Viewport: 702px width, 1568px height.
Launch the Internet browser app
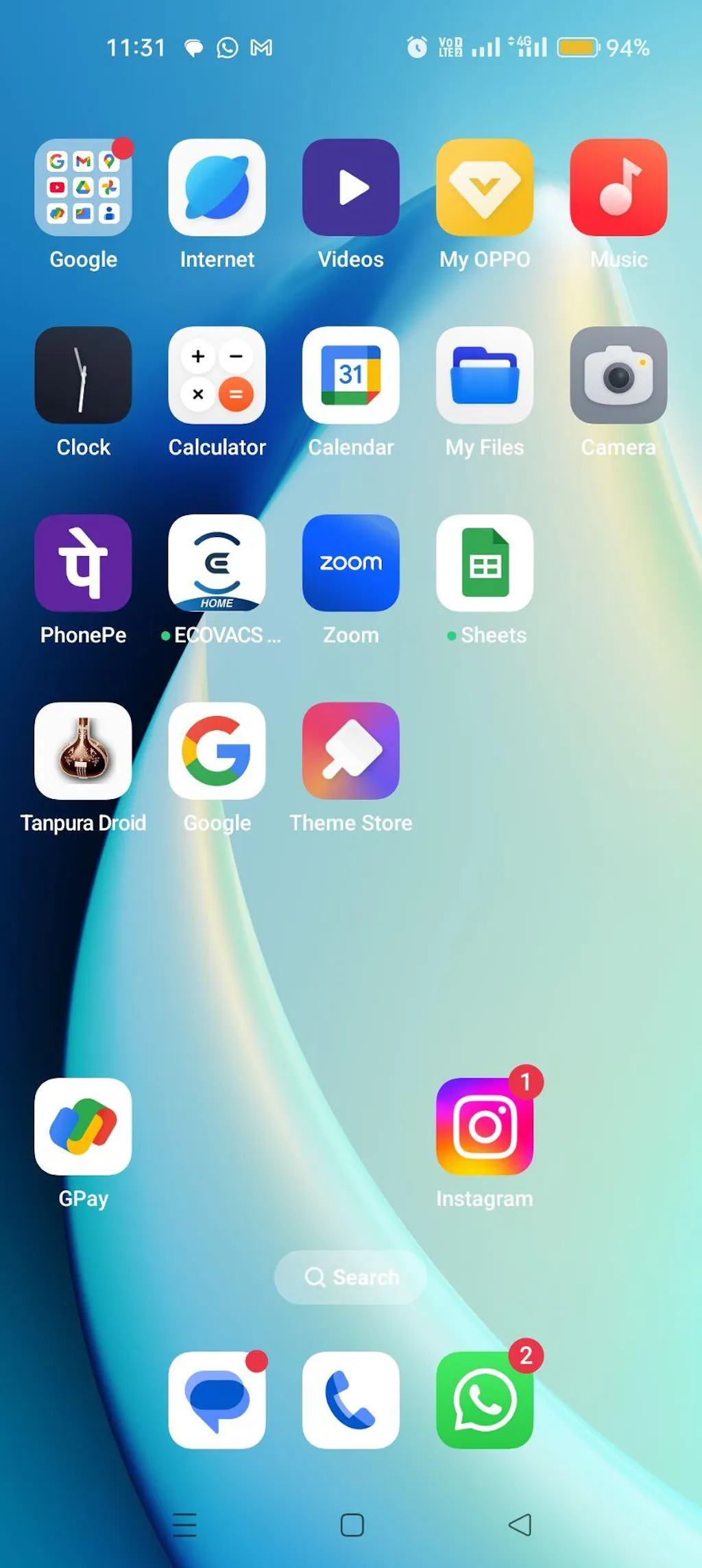tap(217, 187)
